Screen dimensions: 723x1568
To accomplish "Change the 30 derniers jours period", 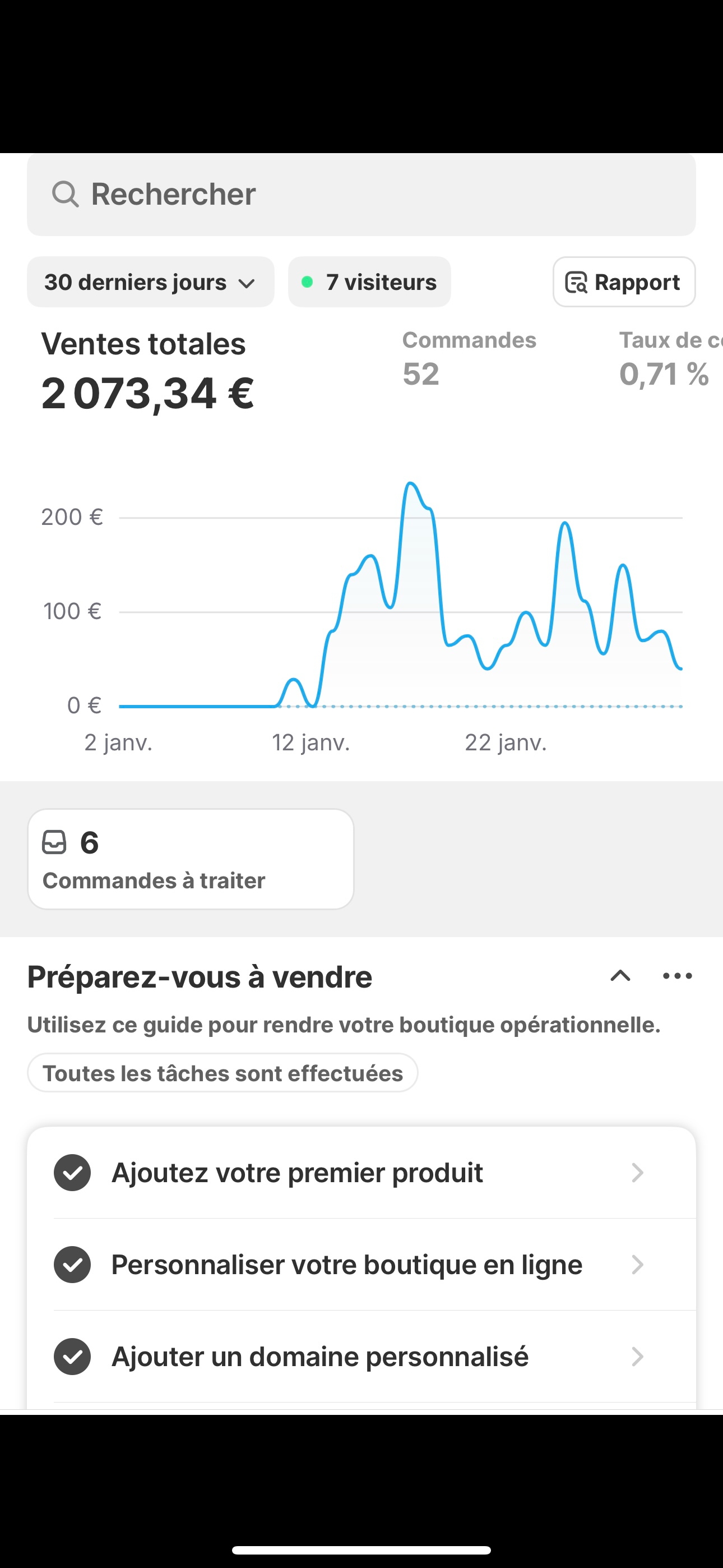I will click(x=150, y=283).
